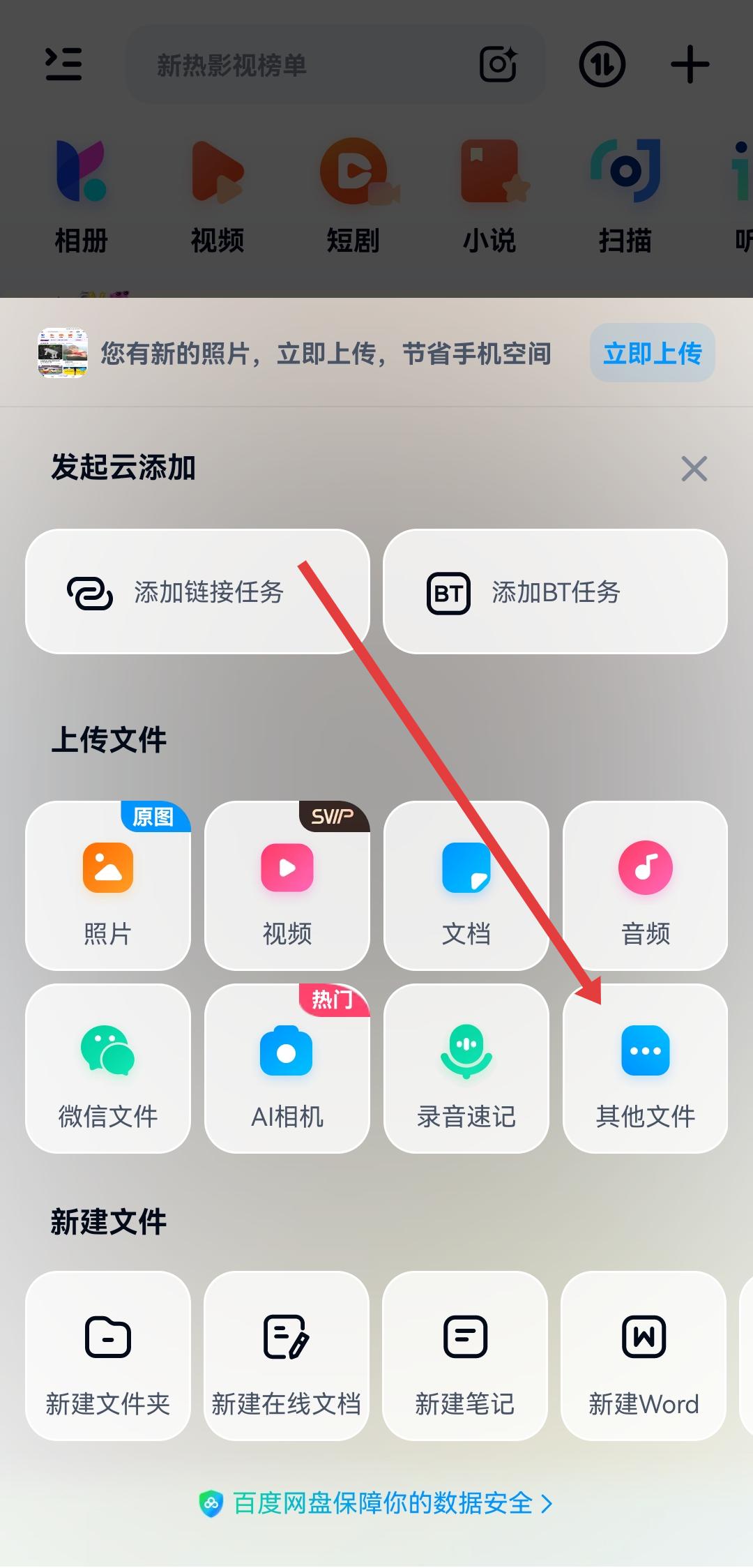The image size is (753, 1568).
Task: Create a new note via 新建笔记
Action: coord(465,1355)
